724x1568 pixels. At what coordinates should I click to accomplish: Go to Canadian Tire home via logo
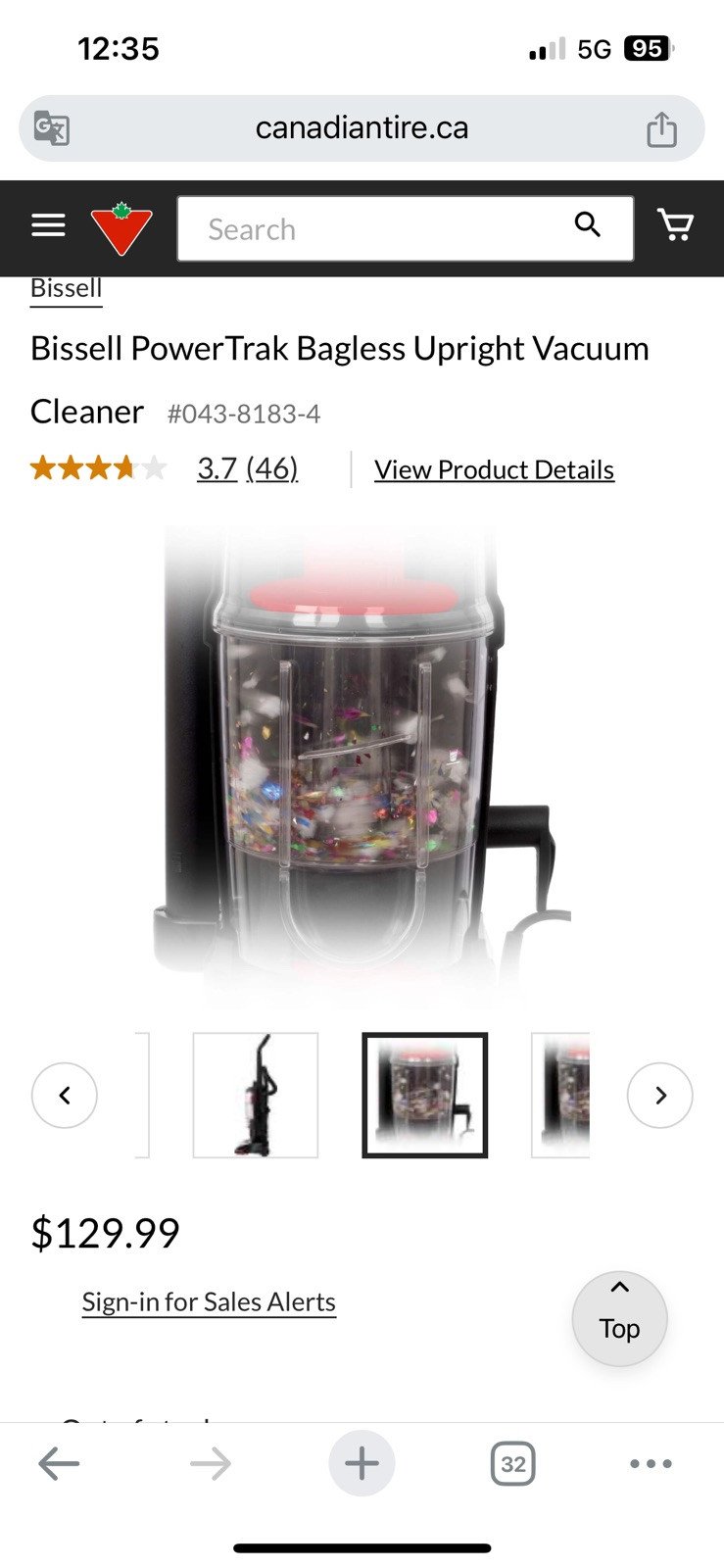pos(121,228)
